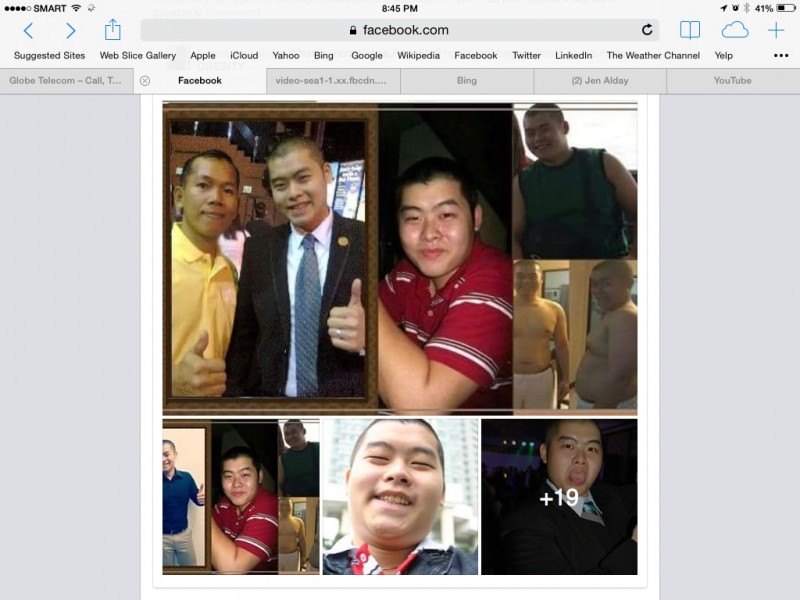Open the large collage photo
The height and width of the screenshot is (600, 800).
point(399,258)
